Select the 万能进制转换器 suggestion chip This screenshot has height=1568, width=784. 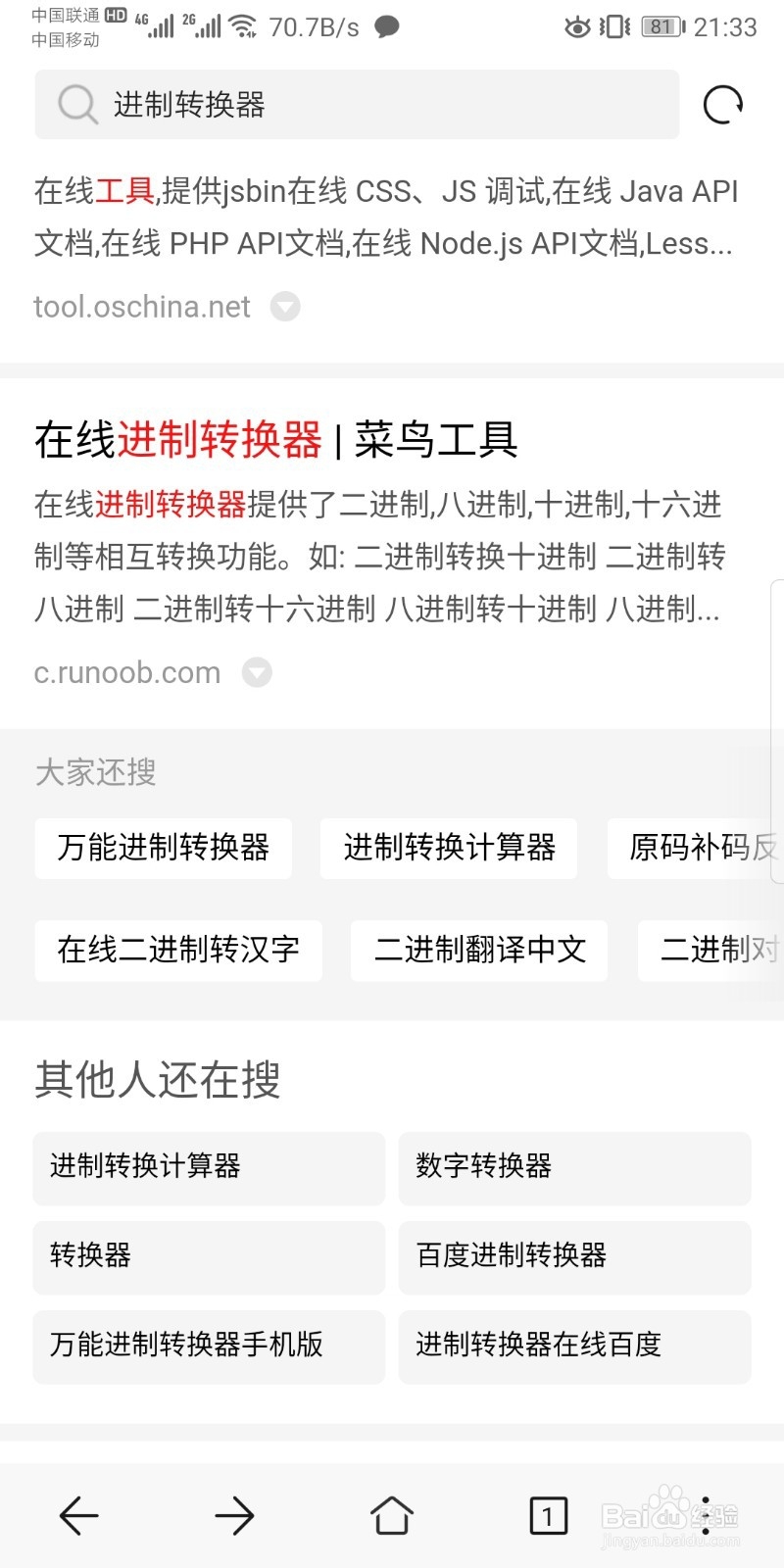(163, 849)
